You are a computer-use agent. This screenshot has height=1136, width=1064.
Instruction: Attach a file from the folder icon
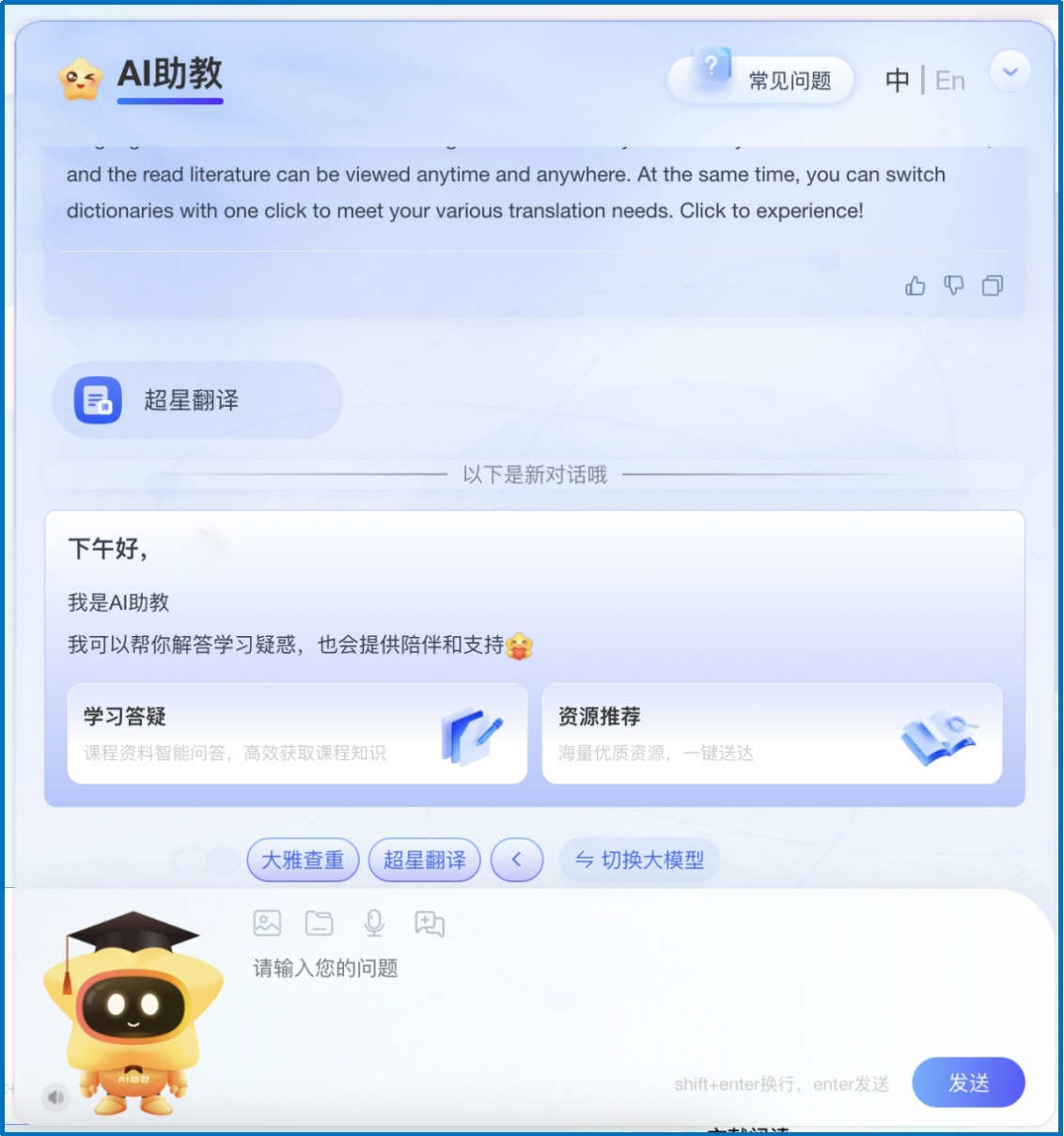click(320, 924)
